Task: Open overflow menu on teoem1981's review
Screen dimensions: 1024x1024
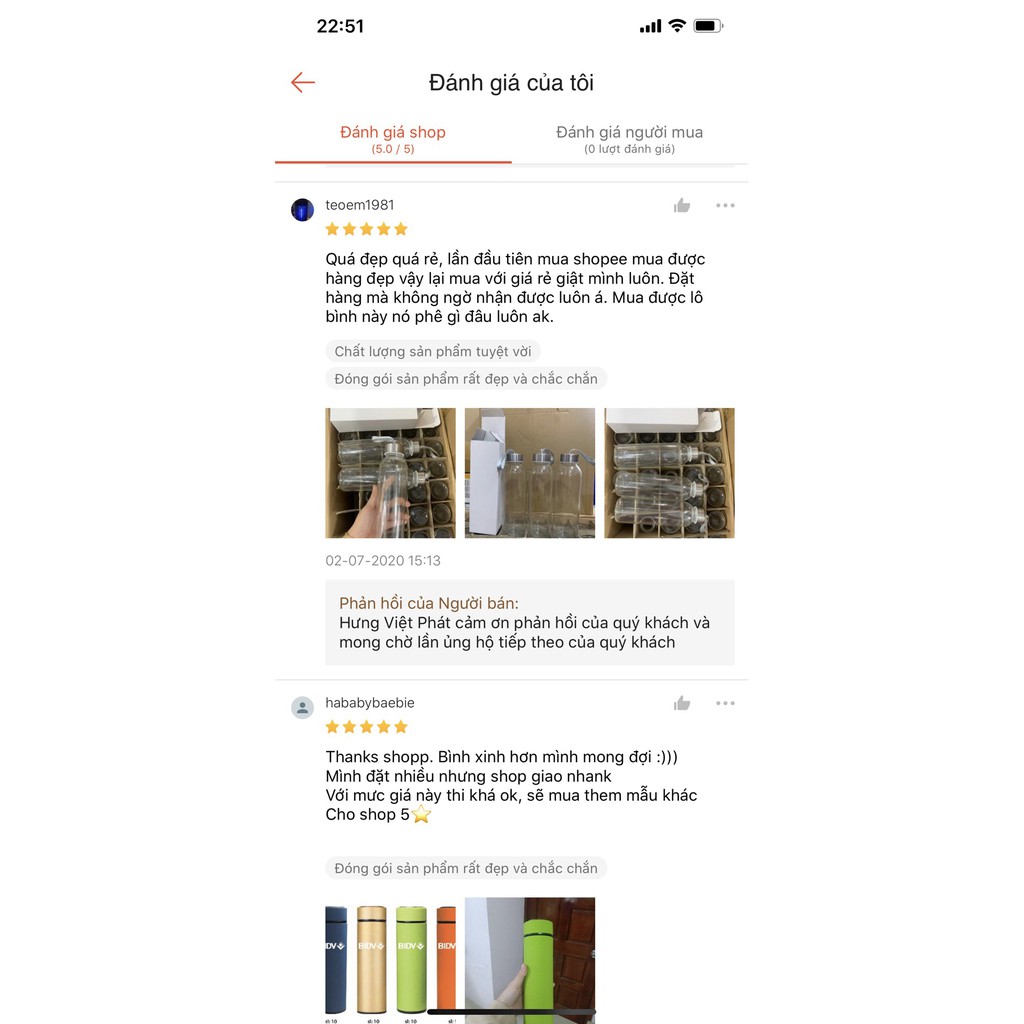Action: coord(725,206)
